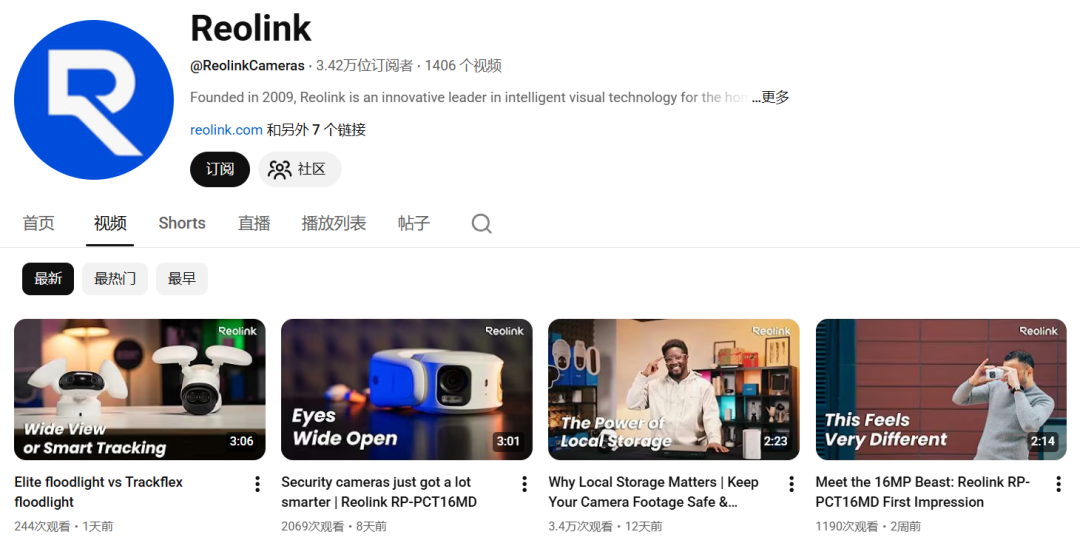Subscribe to the Reolink channel
Viewport: 1080px width, 546px height.
click(220, 169)
